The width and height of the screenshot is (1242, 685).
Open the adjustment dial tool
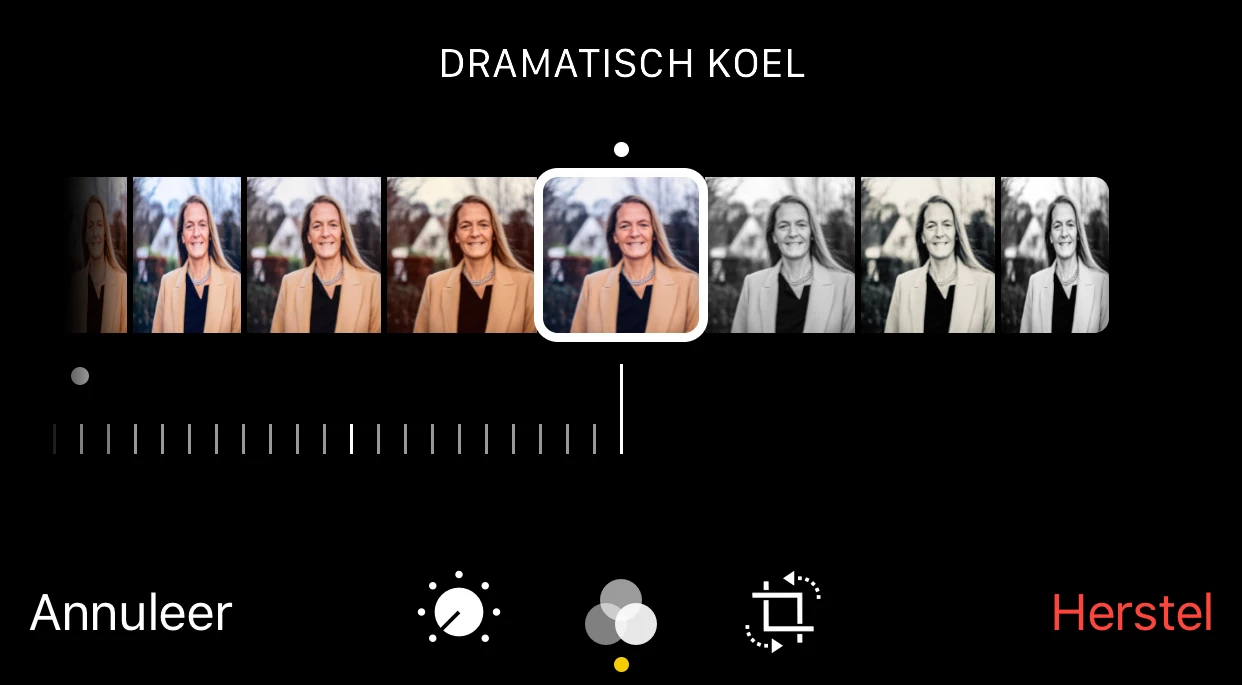(459, 611)
